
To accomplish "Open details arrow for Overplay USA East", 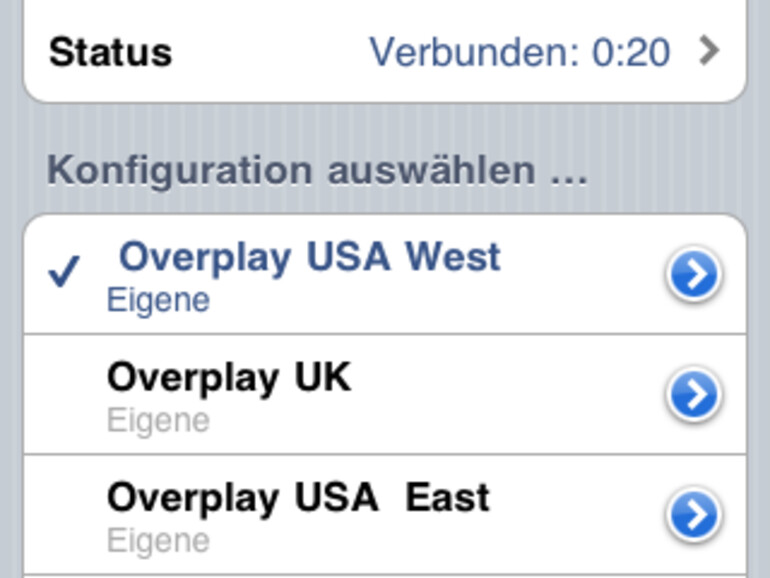I will tap(694, 515).
